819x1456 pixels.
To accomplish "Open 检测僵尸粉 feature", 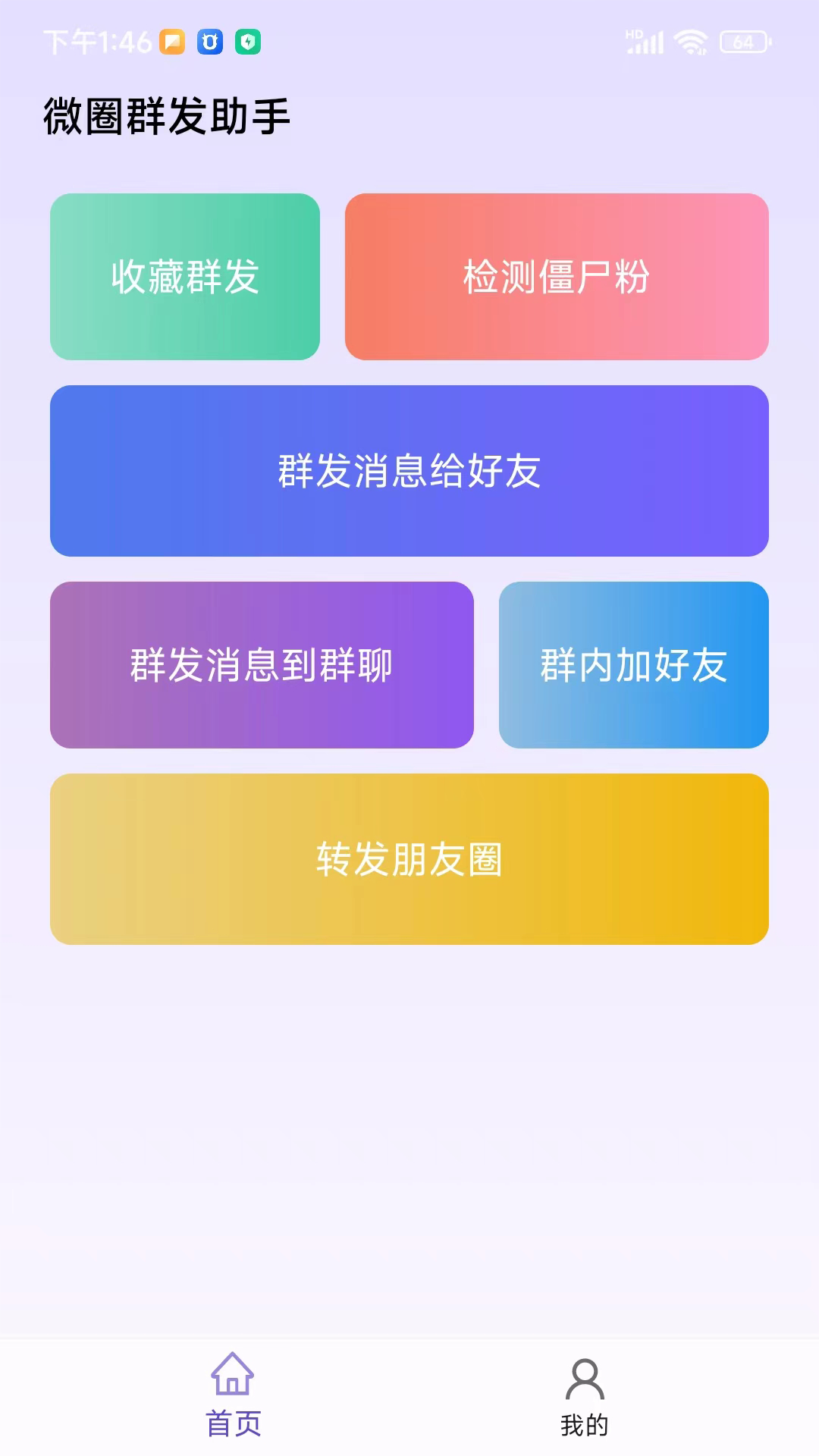I will point(557,277).
